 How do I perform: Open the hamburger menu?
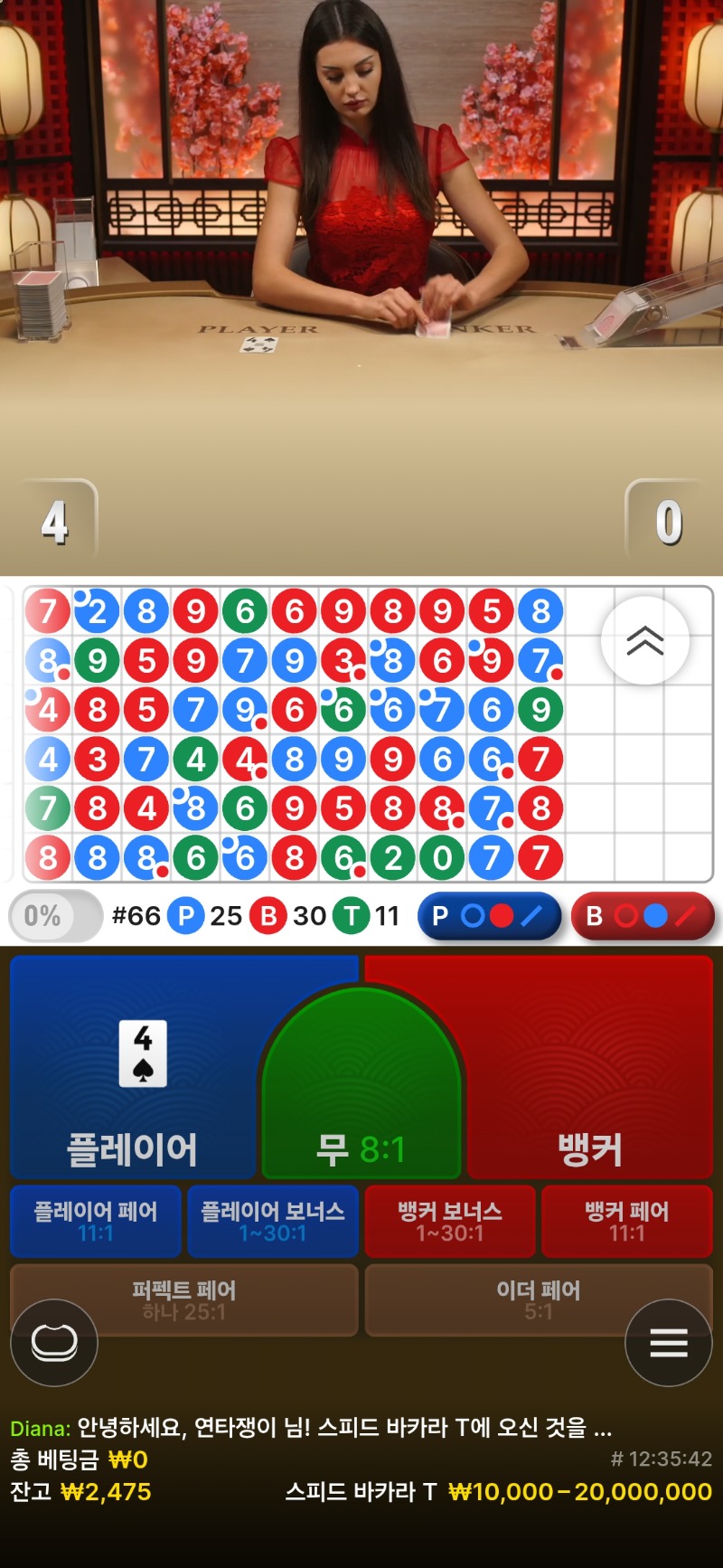669,1343
